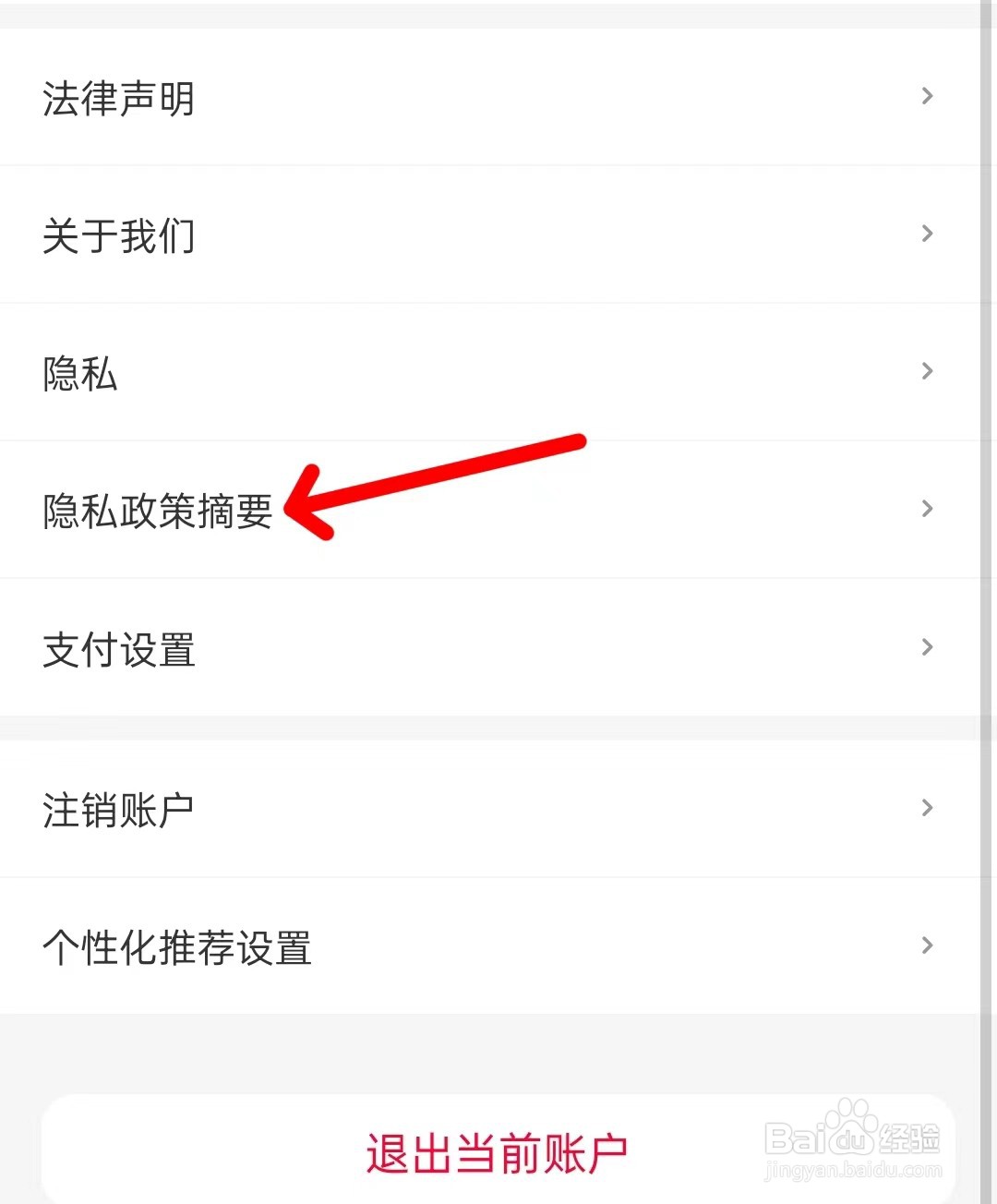Expand the chevron on 隐私政策摘要 row
Viewport: 997px width, 1204px height.
pyautogui.click(x=927, y=509)
